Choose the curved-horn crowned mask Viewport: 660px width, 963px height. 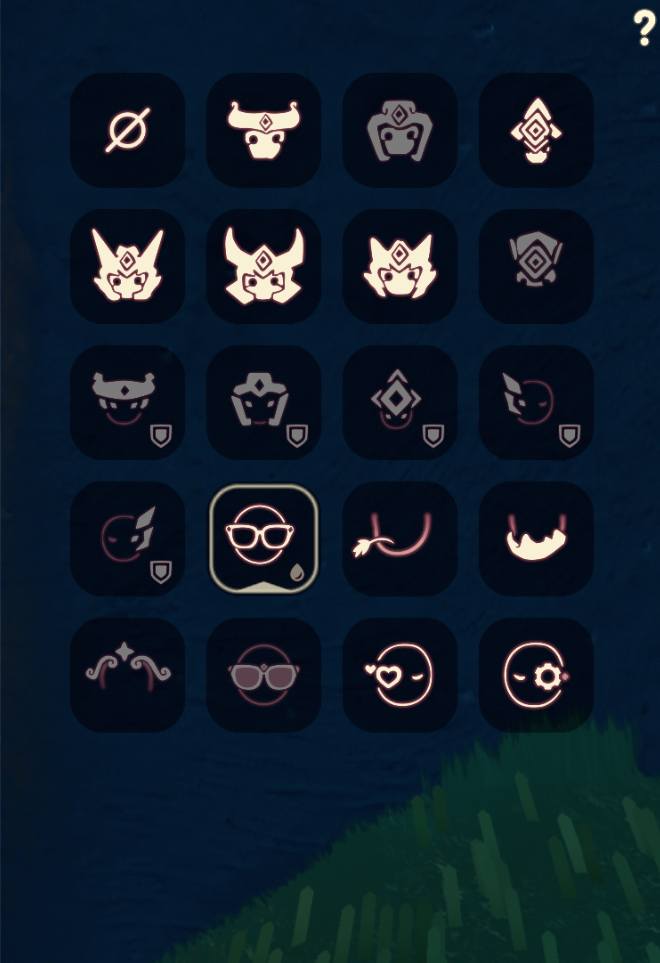click(263, 266)
